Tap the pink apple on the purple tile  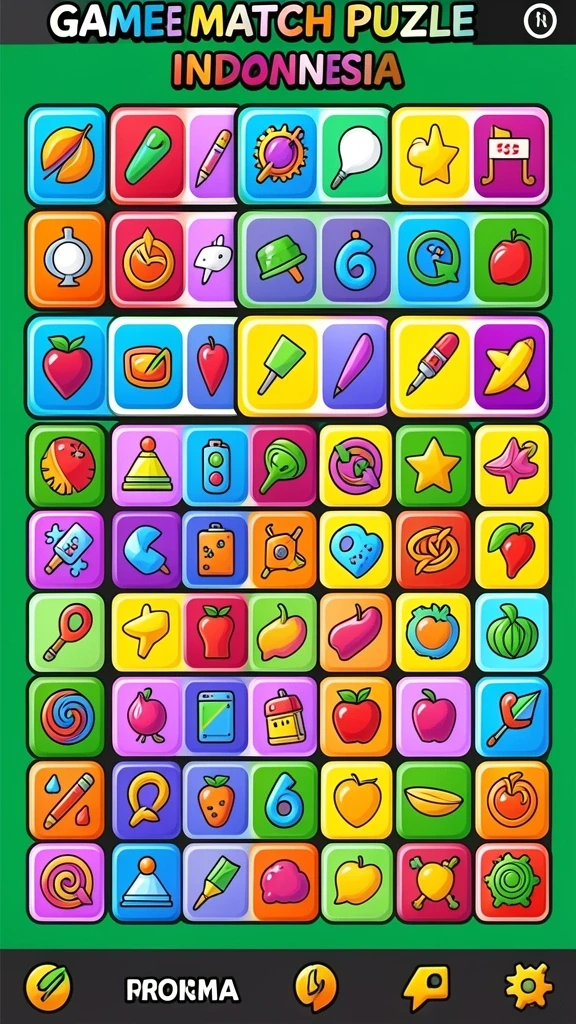433,716
